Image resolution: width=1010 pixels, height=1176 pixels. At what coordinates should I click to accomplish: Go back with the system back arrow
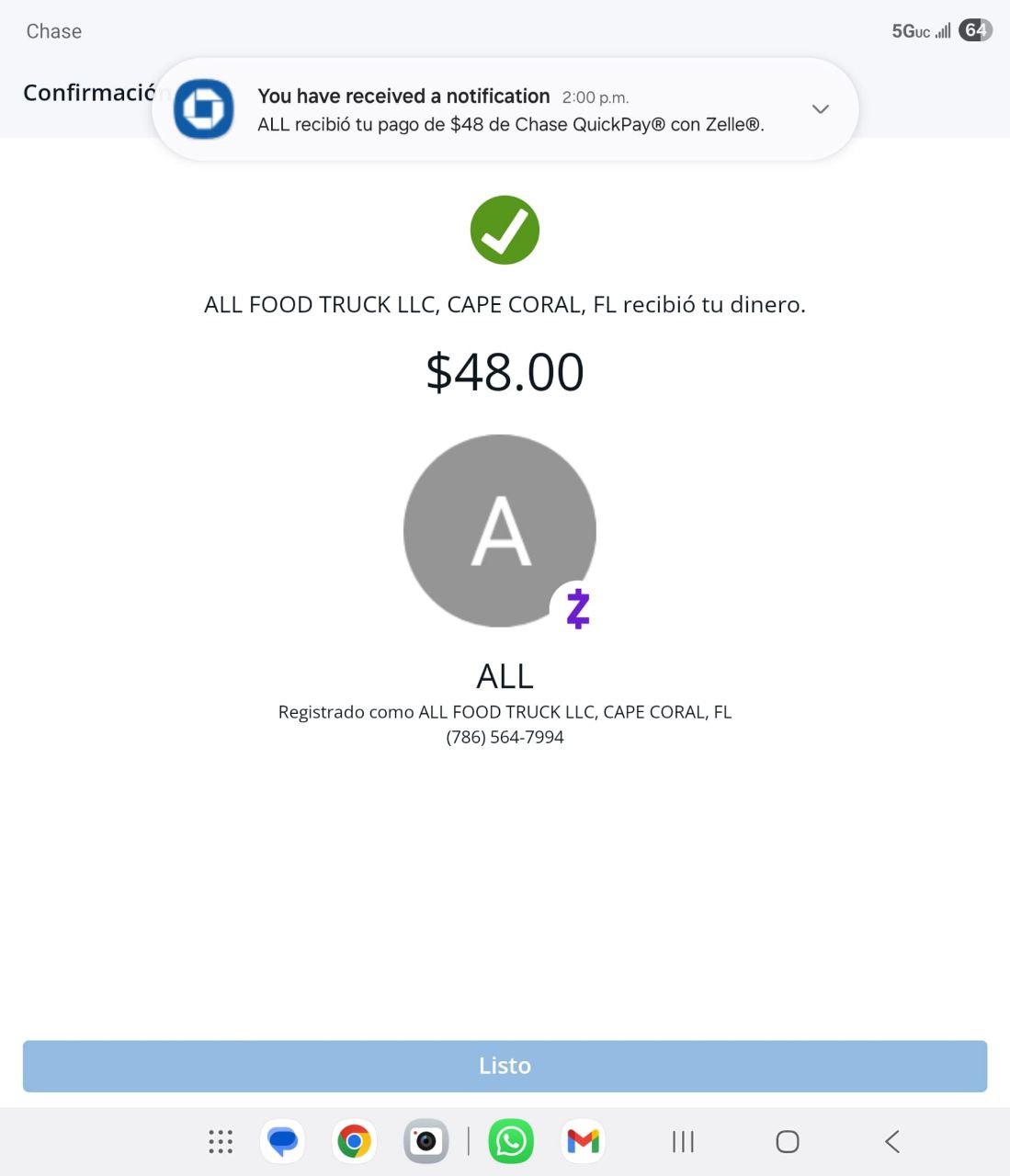(x=891, y=1141)
